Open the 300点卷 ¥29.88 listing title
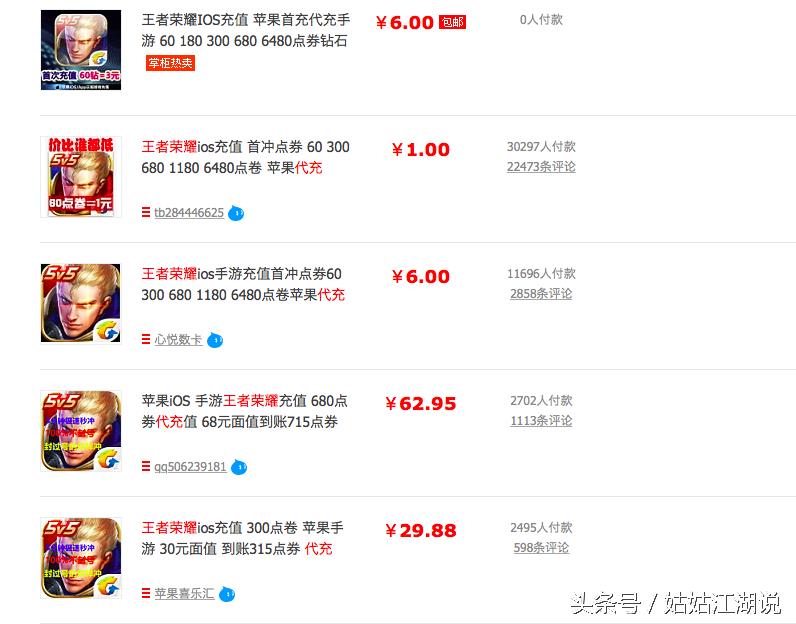Screen dimensions: 796x624 point(245,538)
